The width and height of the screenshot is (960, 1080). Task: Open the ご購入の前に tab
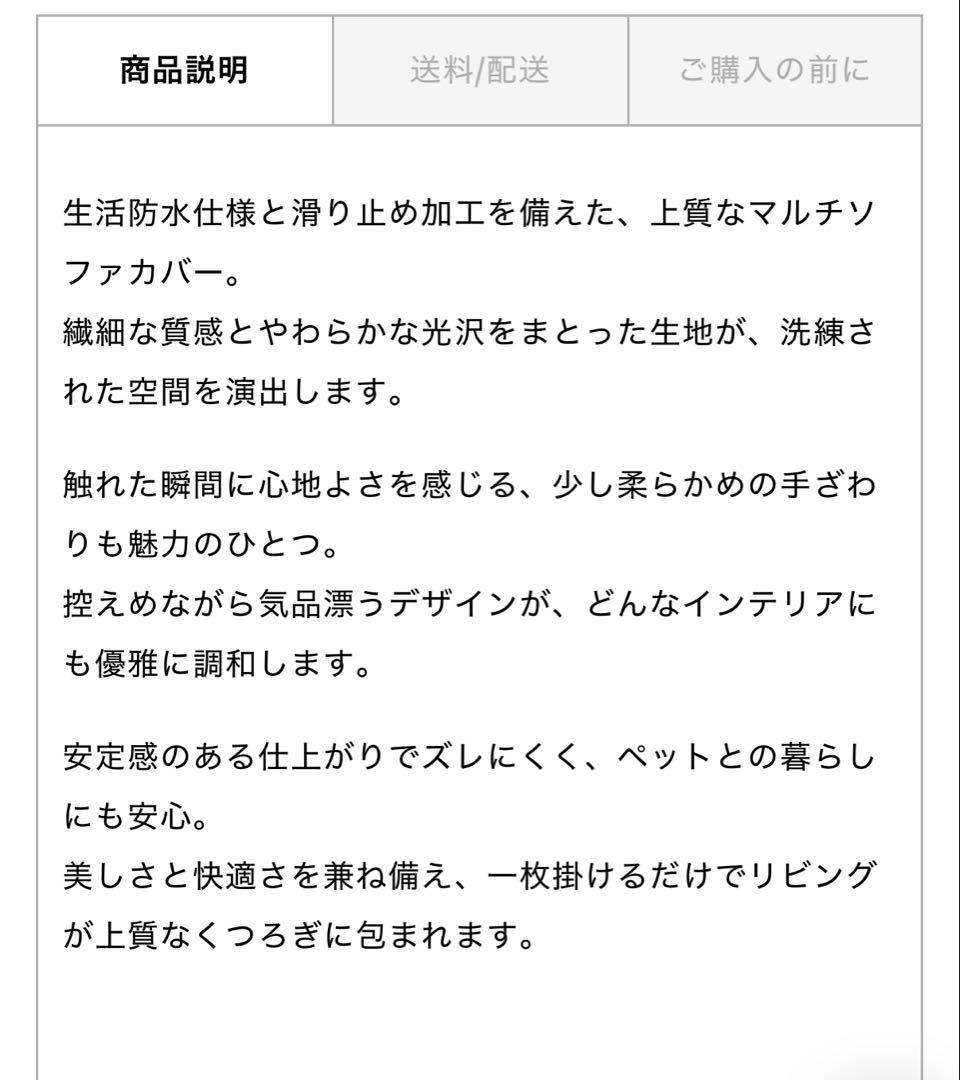(774, 71)
